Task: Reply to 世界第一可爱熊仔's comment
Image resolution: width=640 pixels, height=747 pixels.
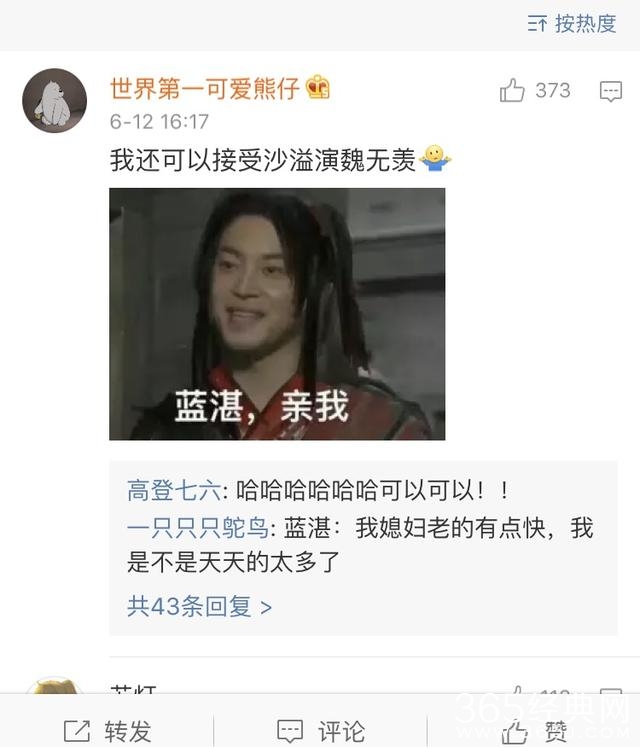Action: coord(610,92)
